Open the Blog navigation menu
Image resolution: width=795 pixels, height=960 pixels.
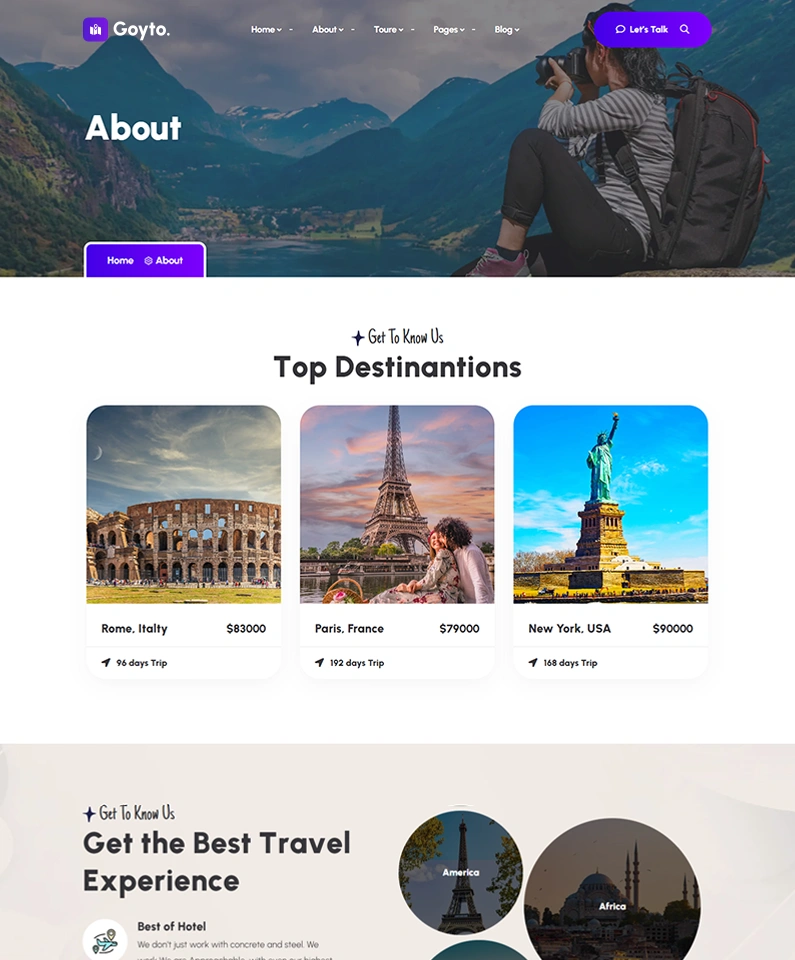(x=506, y=30)
